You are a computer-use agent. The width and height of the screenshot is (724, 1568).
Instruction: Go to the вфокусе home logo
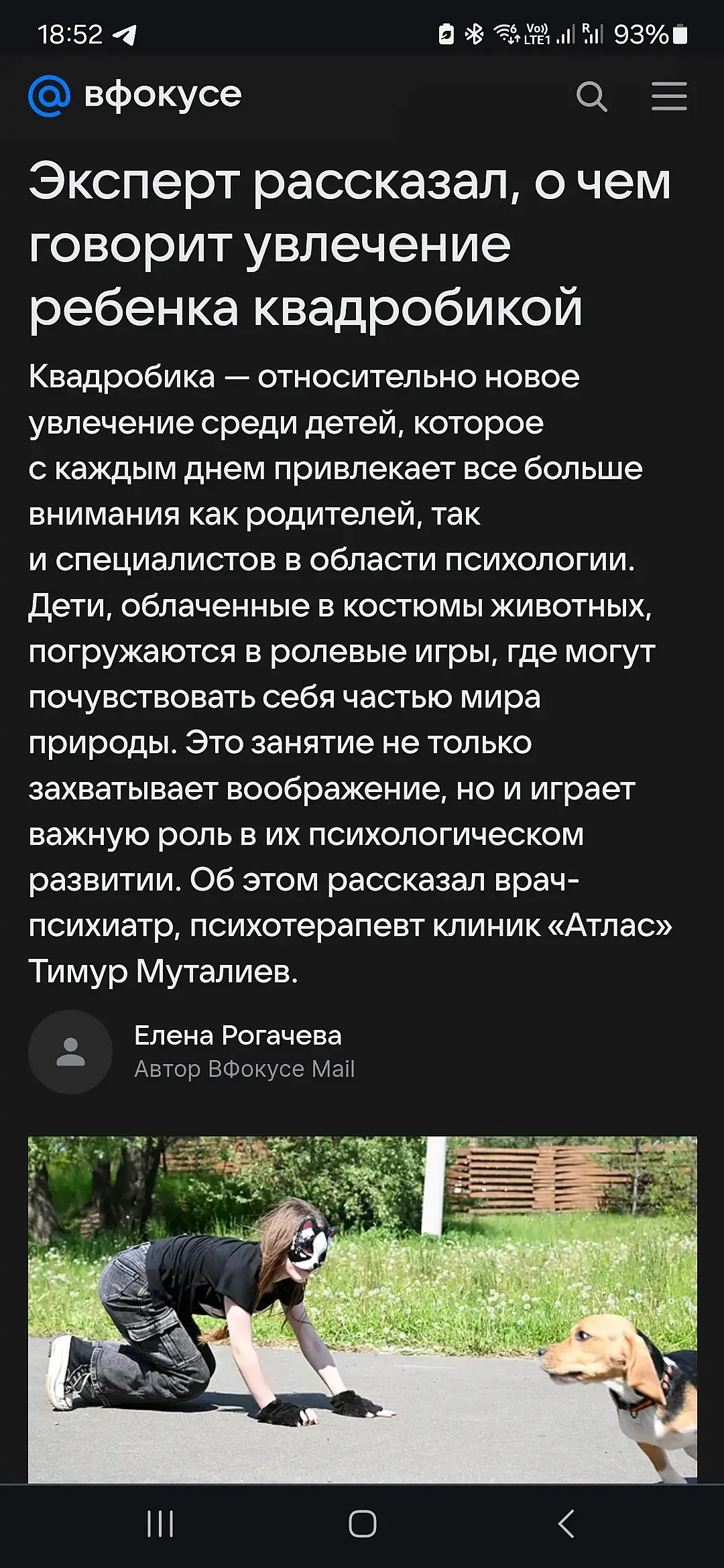coord(135,95)
